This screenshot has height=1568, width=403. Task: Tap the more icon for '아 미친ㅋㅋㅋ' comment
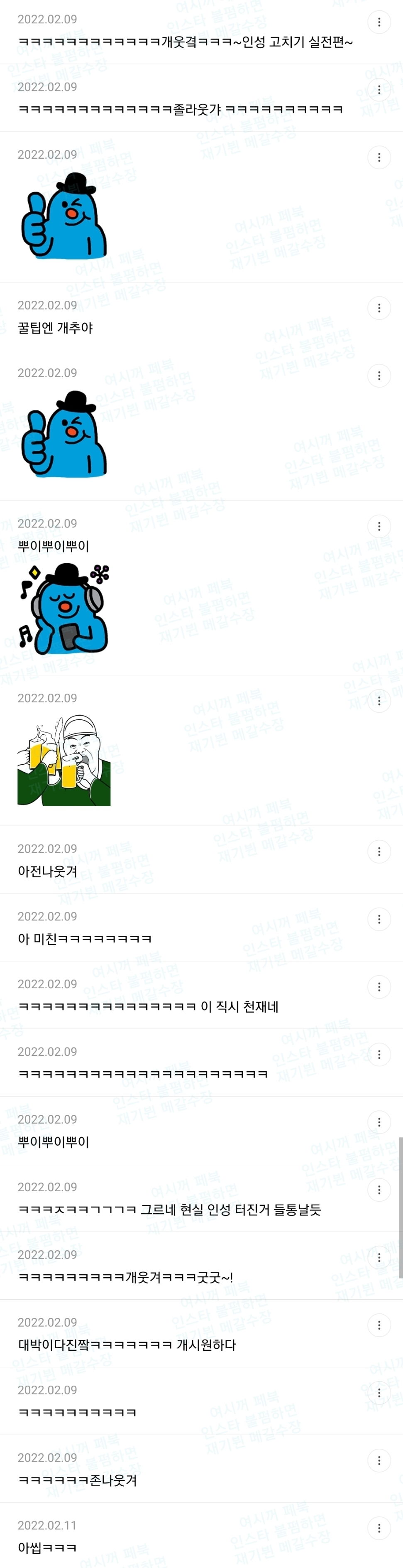(x=379, y=919)
